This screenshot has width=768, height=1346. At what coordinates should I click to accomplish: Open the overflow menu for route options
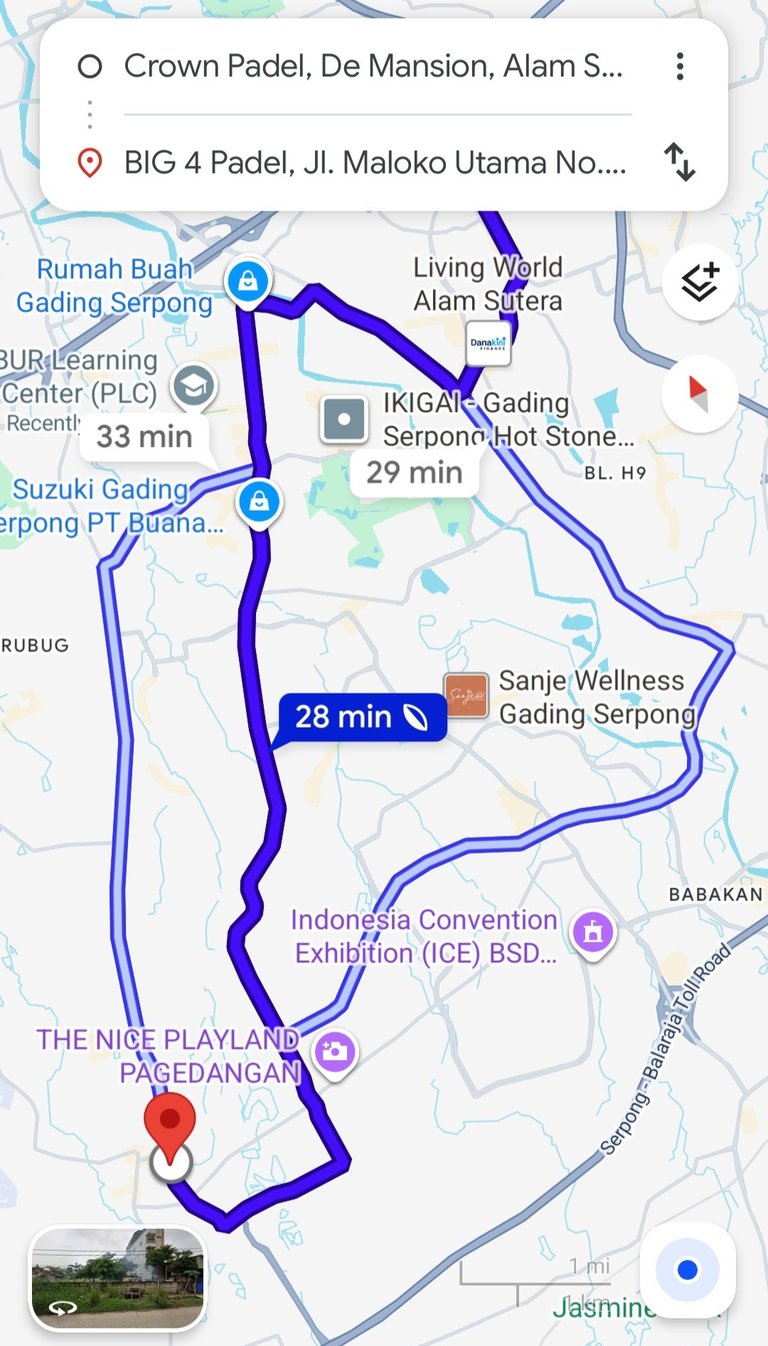click(x=680, y=67)
